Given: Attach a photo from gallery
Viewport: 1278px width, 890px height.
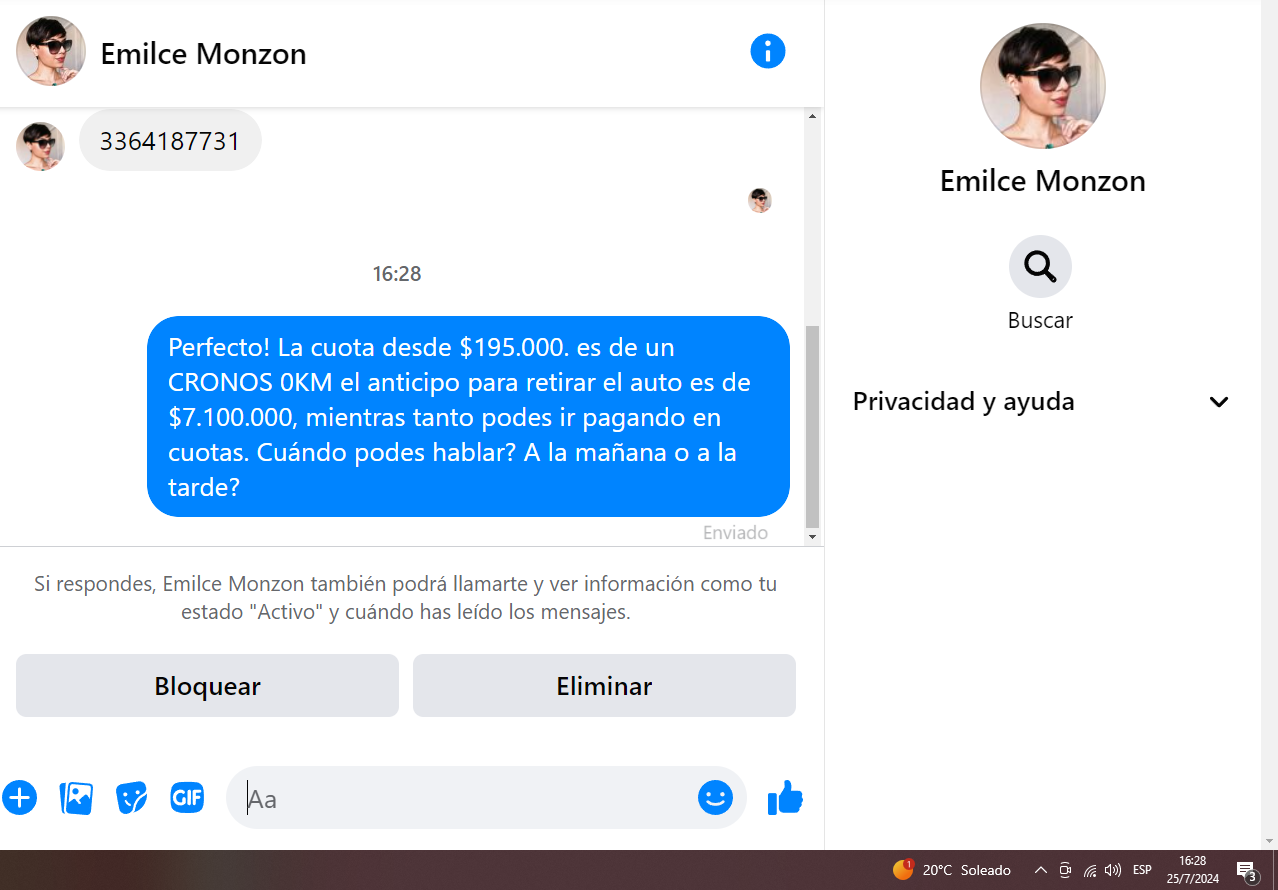Looking at the screenshot, I should (76, 798).
